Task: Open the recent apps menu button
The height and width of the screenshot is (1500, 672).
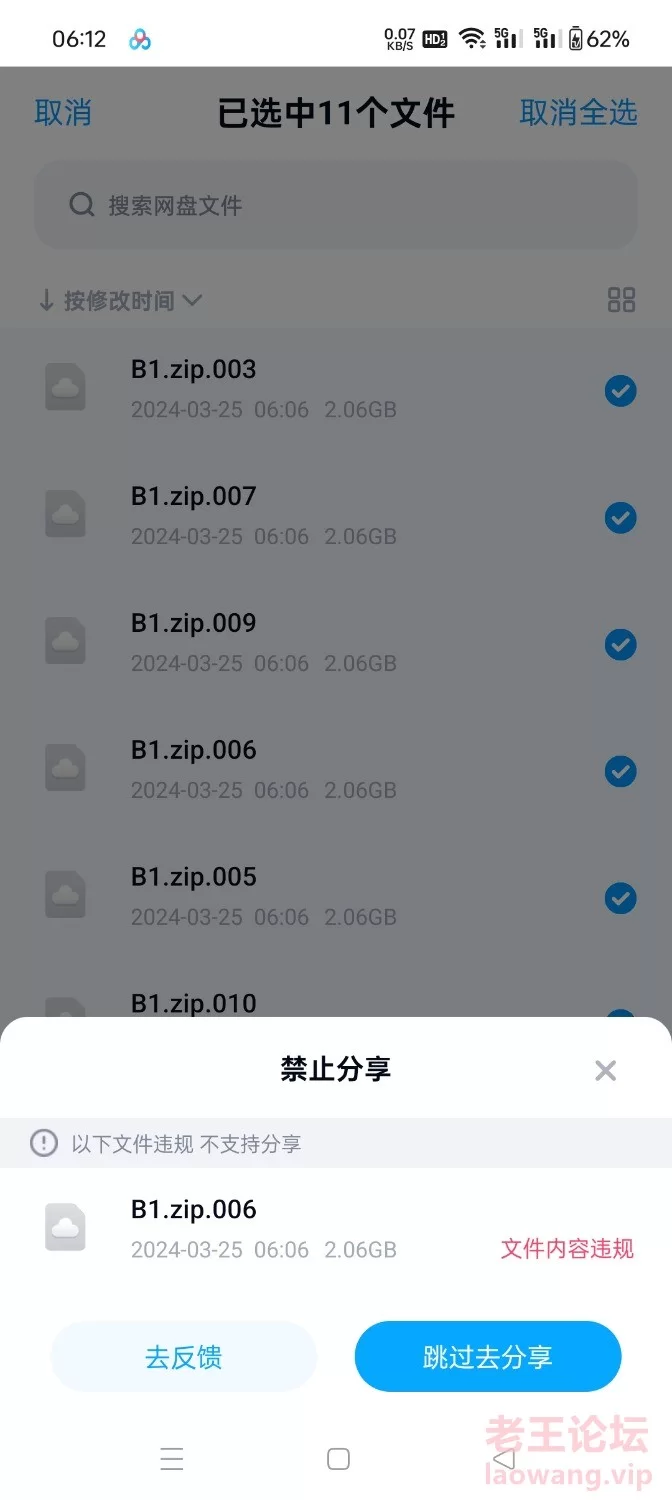Action: pos(172,1459)
